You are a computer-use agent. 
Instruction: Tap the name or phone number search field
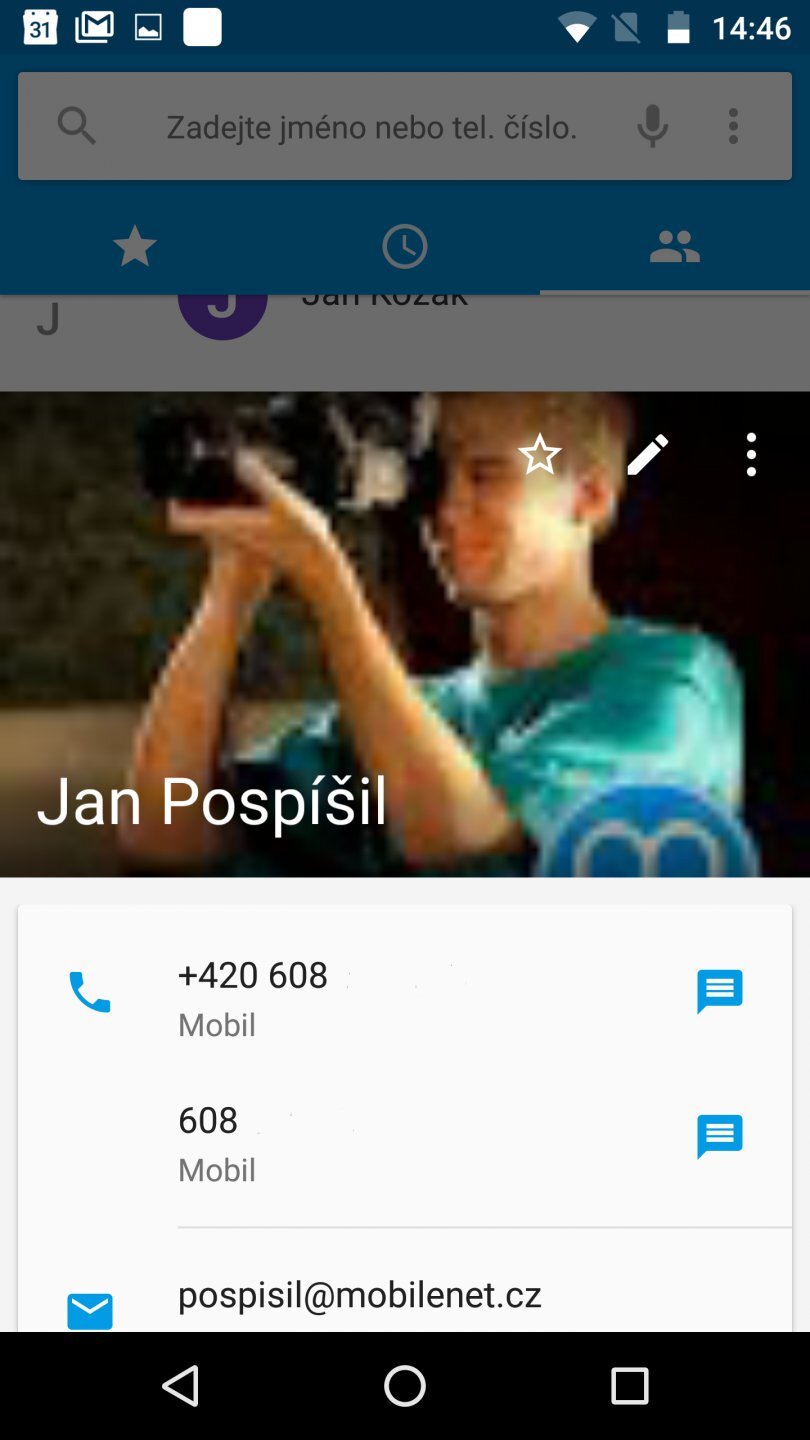tap(370, 127)
